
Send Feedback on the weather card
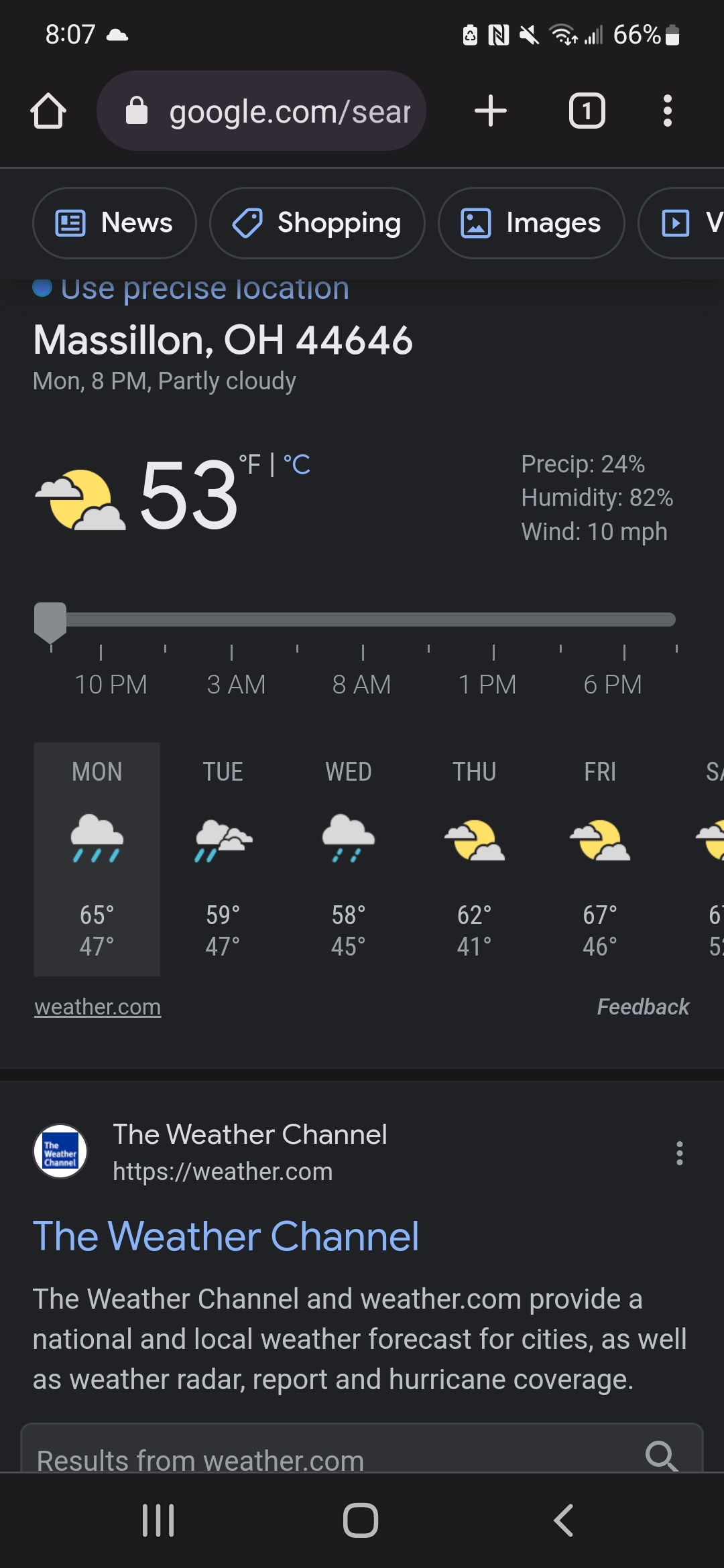pos(643,1006)
